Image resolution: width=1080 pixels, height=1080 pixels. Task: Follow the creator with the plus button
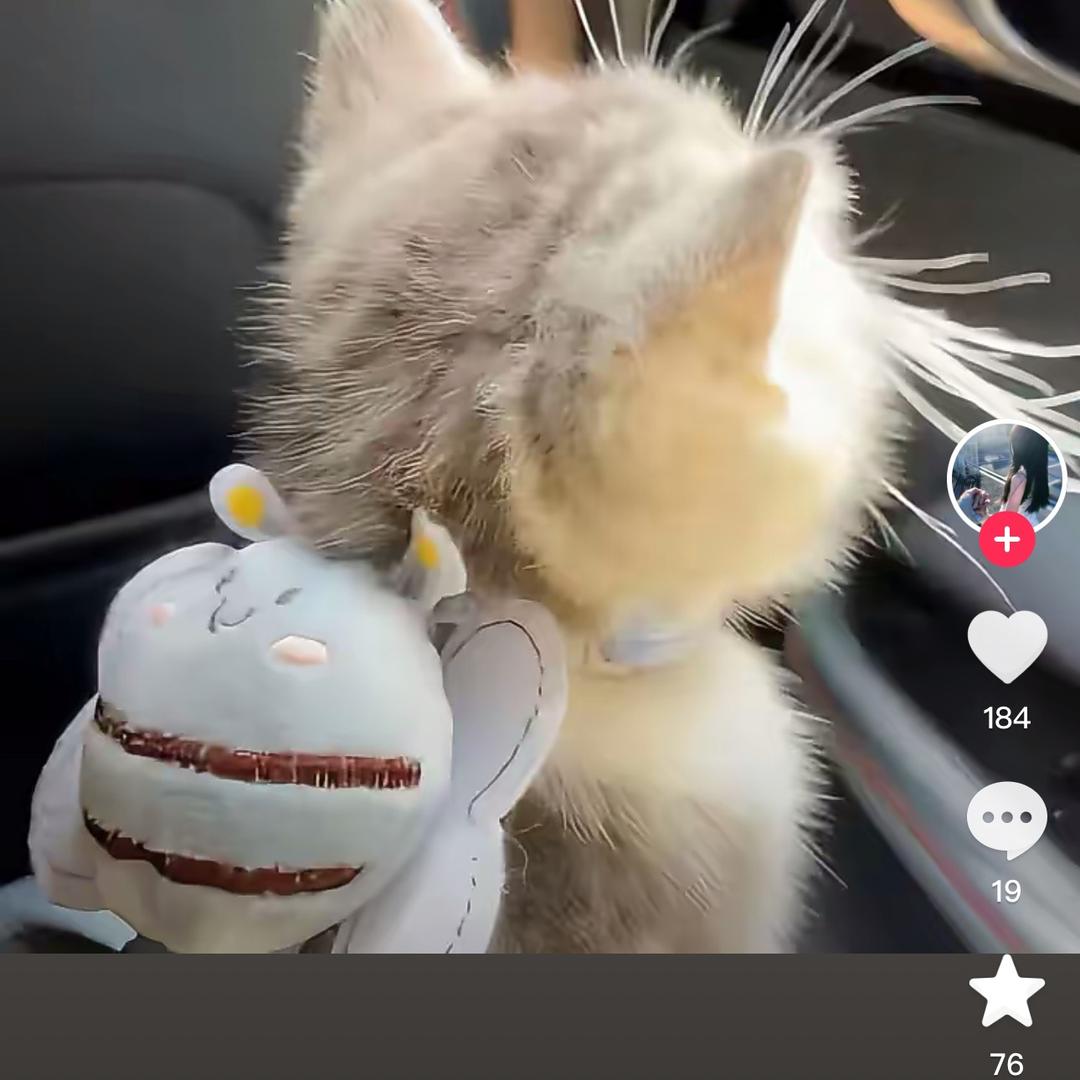tap(1006, 540)
